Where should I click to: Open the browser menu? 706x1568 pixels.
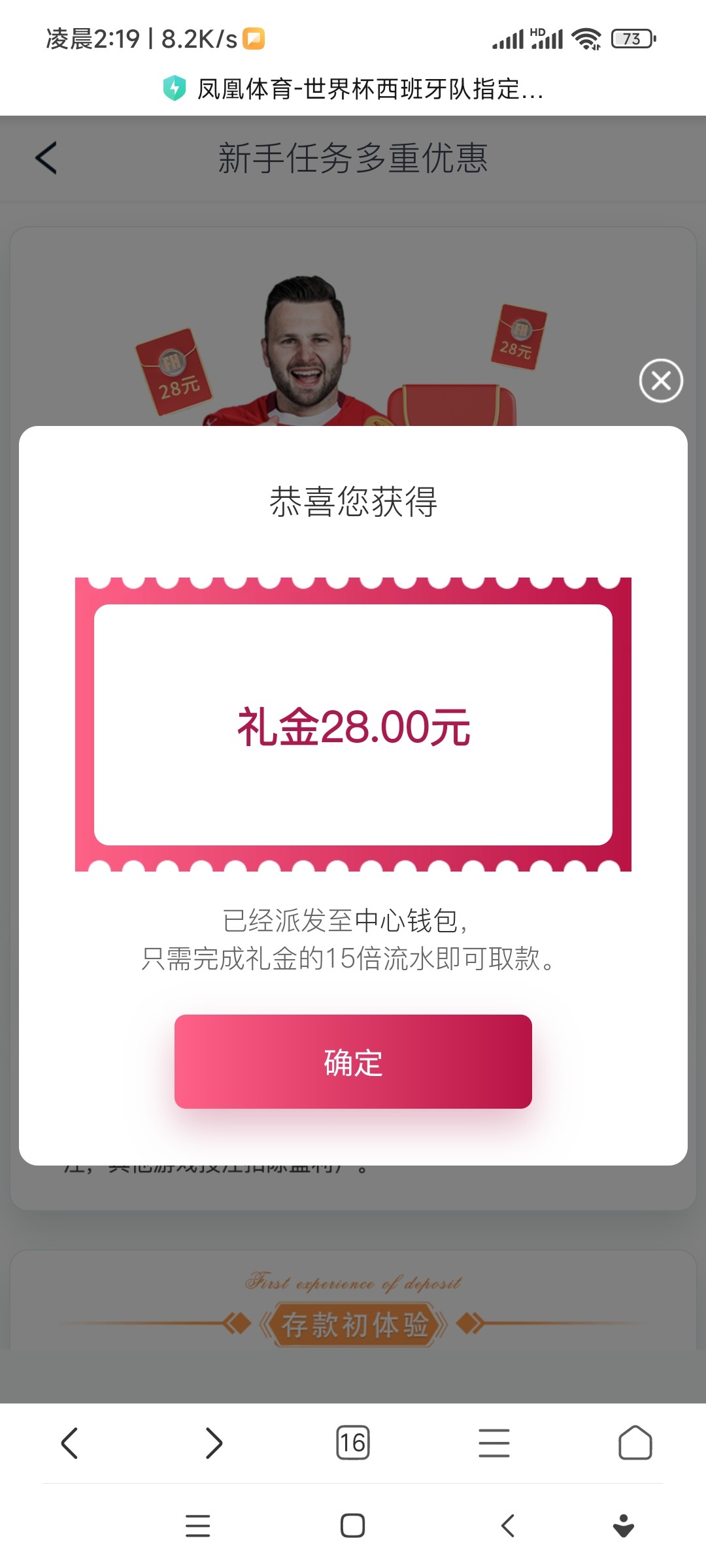(x=494, y=1443)
